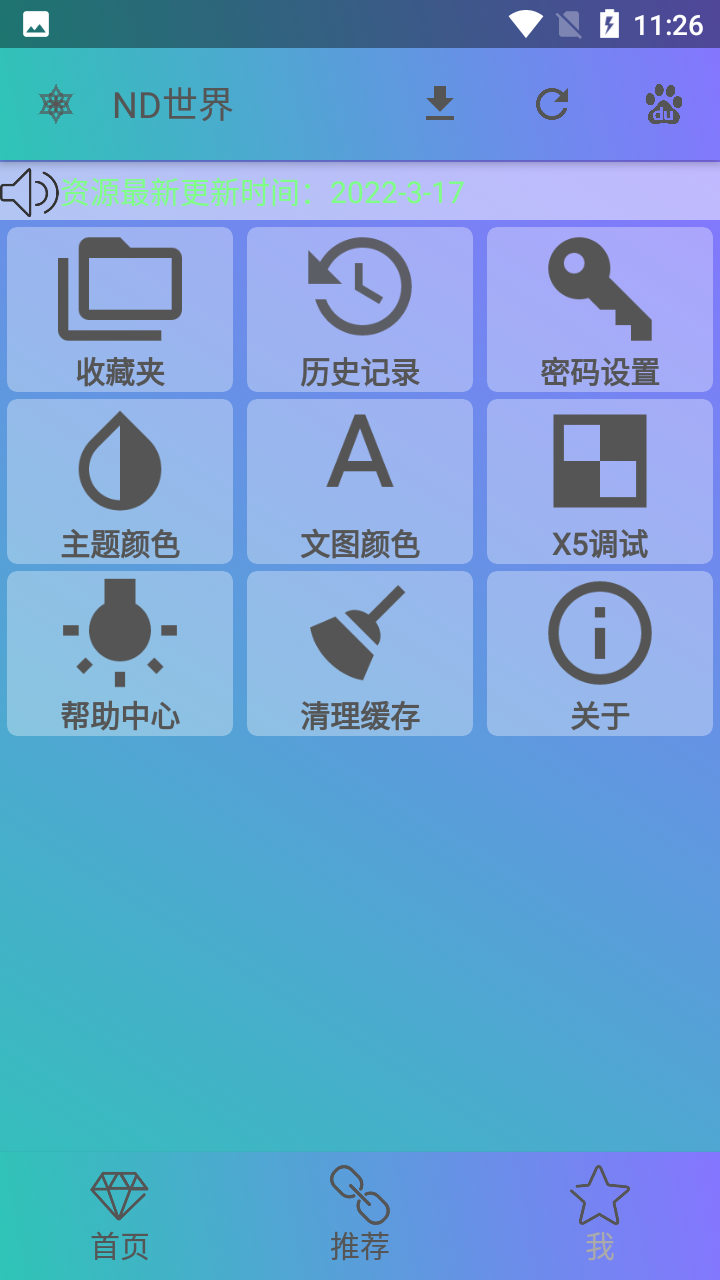This screenshot has height=1280, width=720.
Task: Open X5调试 debugging tile
Action: [600, 482]
